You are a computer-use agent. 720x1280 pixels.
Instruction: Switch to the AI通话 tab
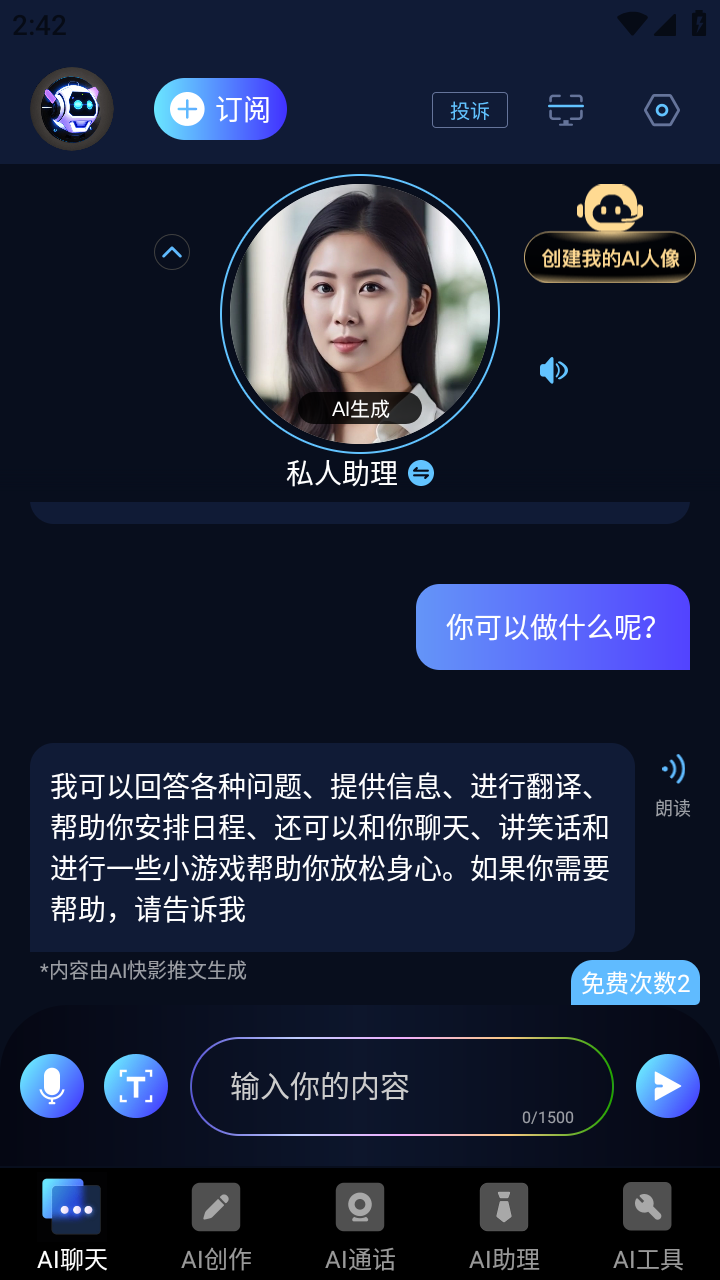(x=360, y=1225)
